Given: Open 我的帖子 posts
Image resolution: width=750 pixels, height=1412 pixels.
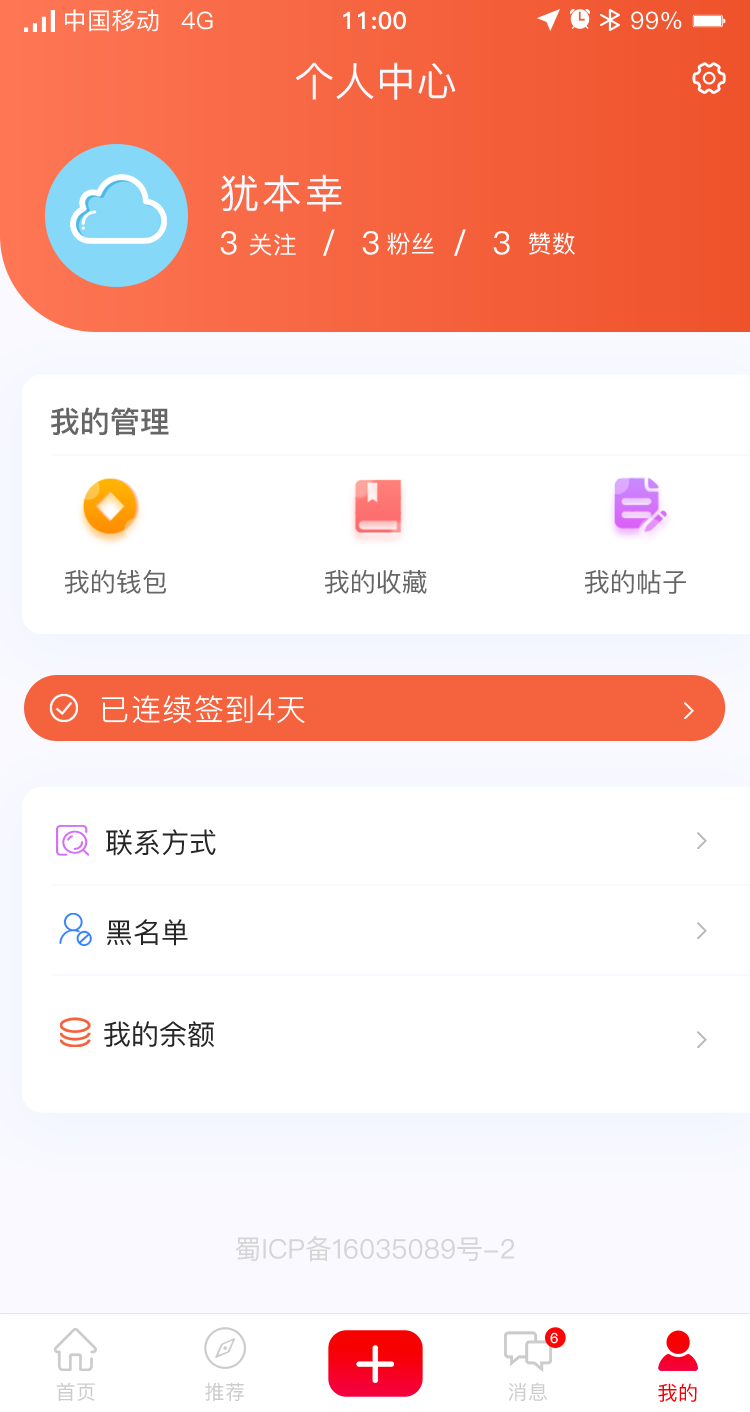Looking at the screenshot, I should tap(636, 537).
